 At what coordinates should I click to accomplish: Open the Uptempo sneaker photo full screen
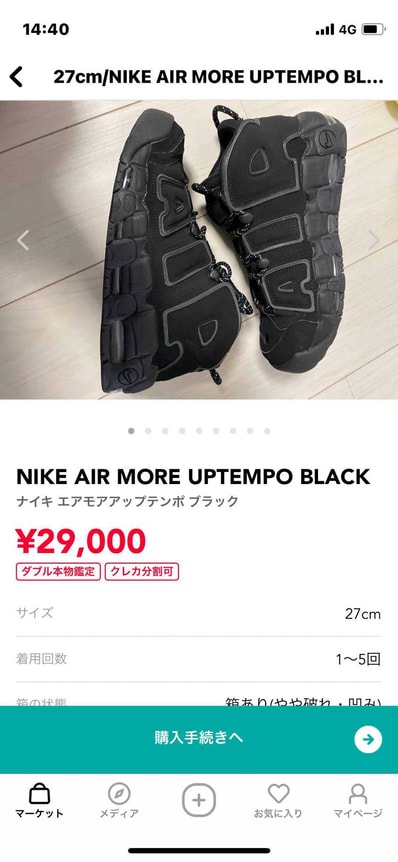coord(199,250)
